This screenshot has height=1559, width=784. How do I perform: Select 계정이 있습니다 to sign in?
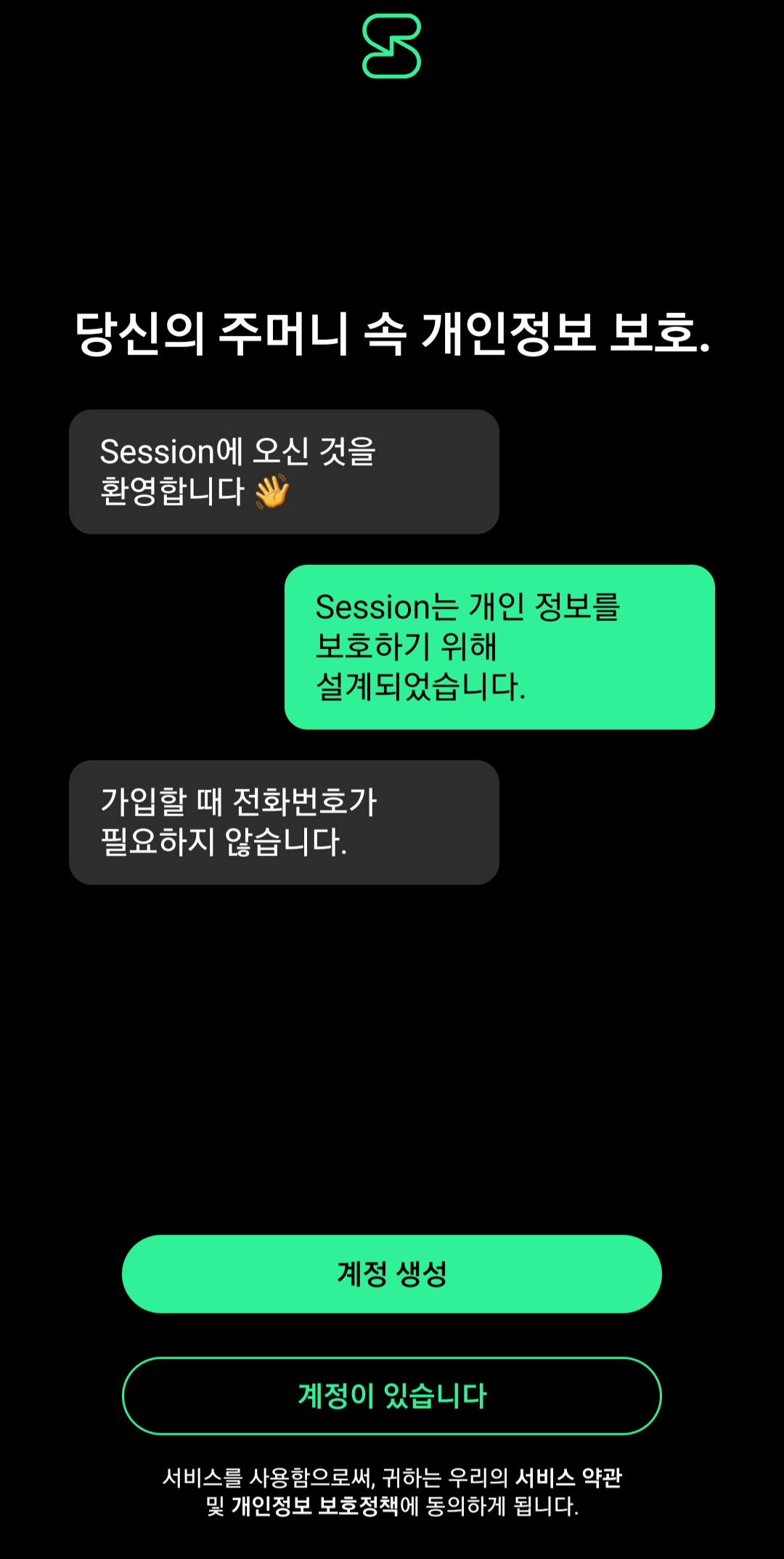pos(391,1396)
